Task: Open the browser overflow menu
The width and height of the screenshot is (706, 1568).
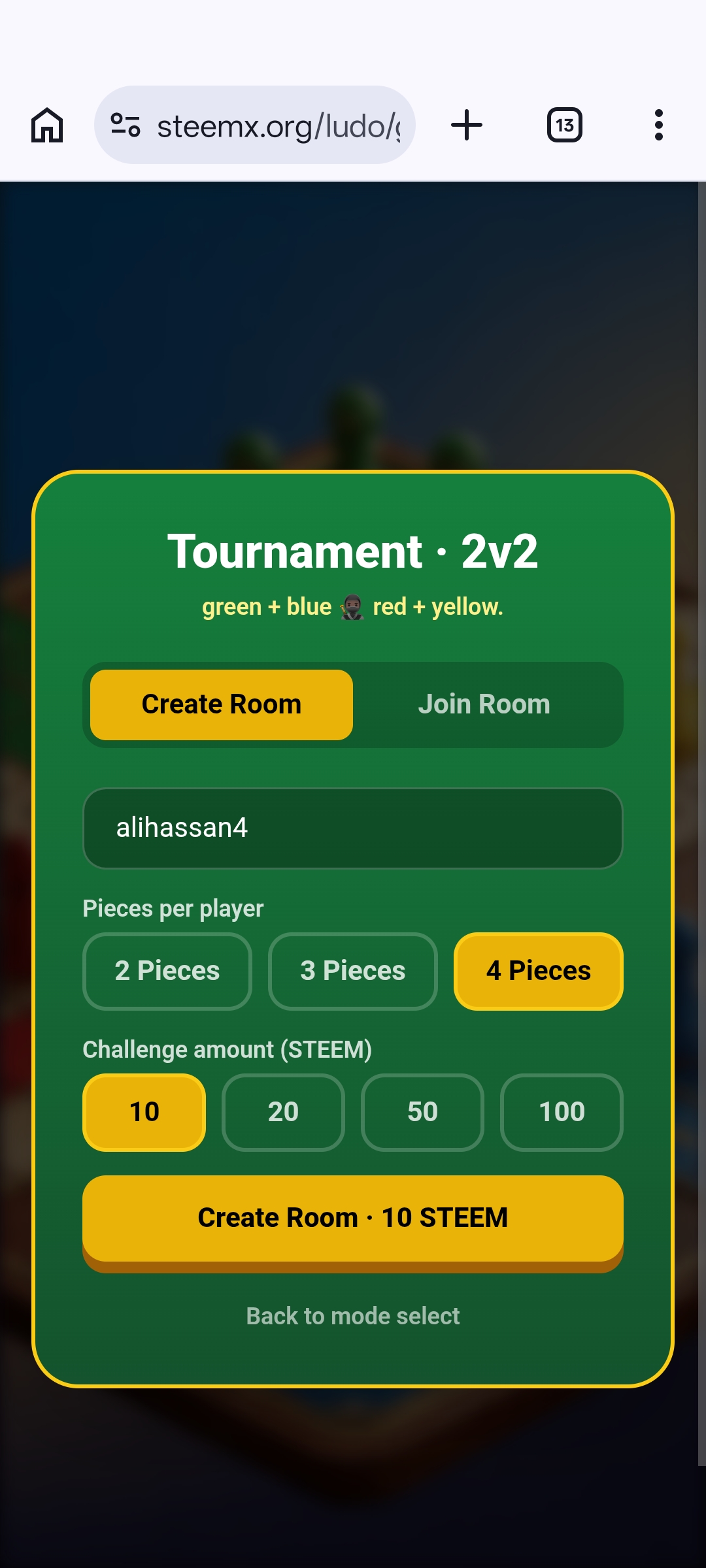Action: coord(658,125)
